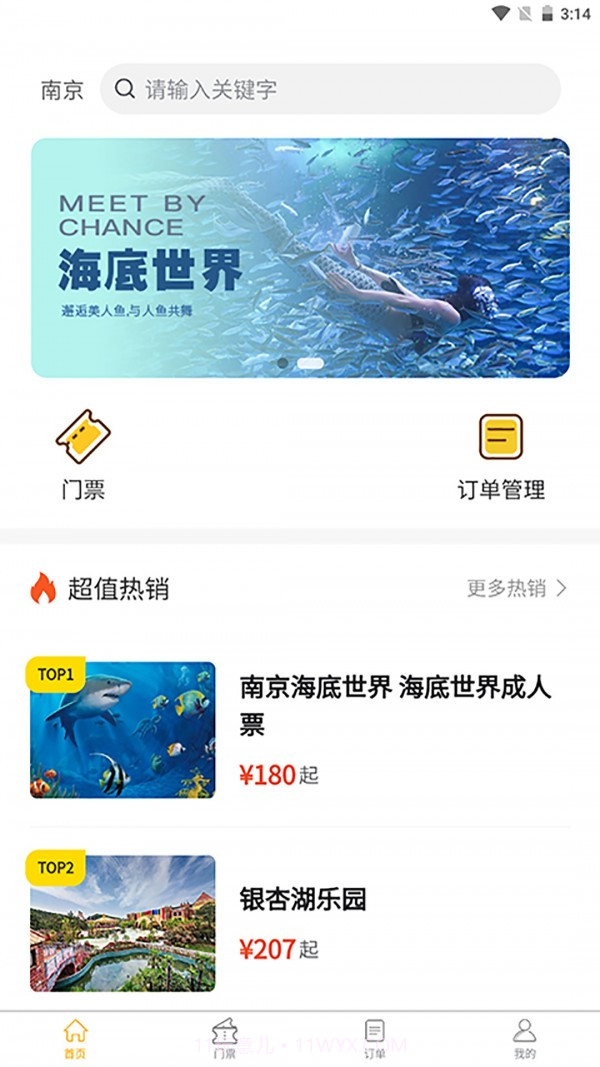The image size is (600, 1067).
Task: Change the city from 南京
Action: [x=62, y=90]
